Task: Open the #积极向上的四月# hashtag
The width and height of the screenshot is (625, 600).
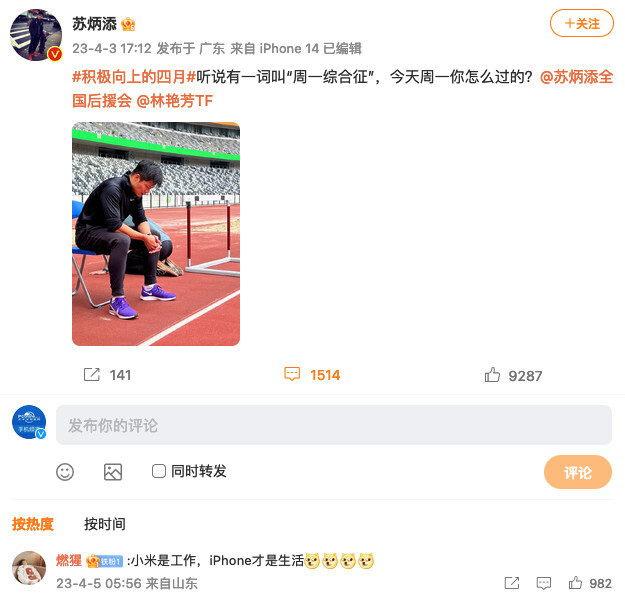Action: (x=132, y=77)
